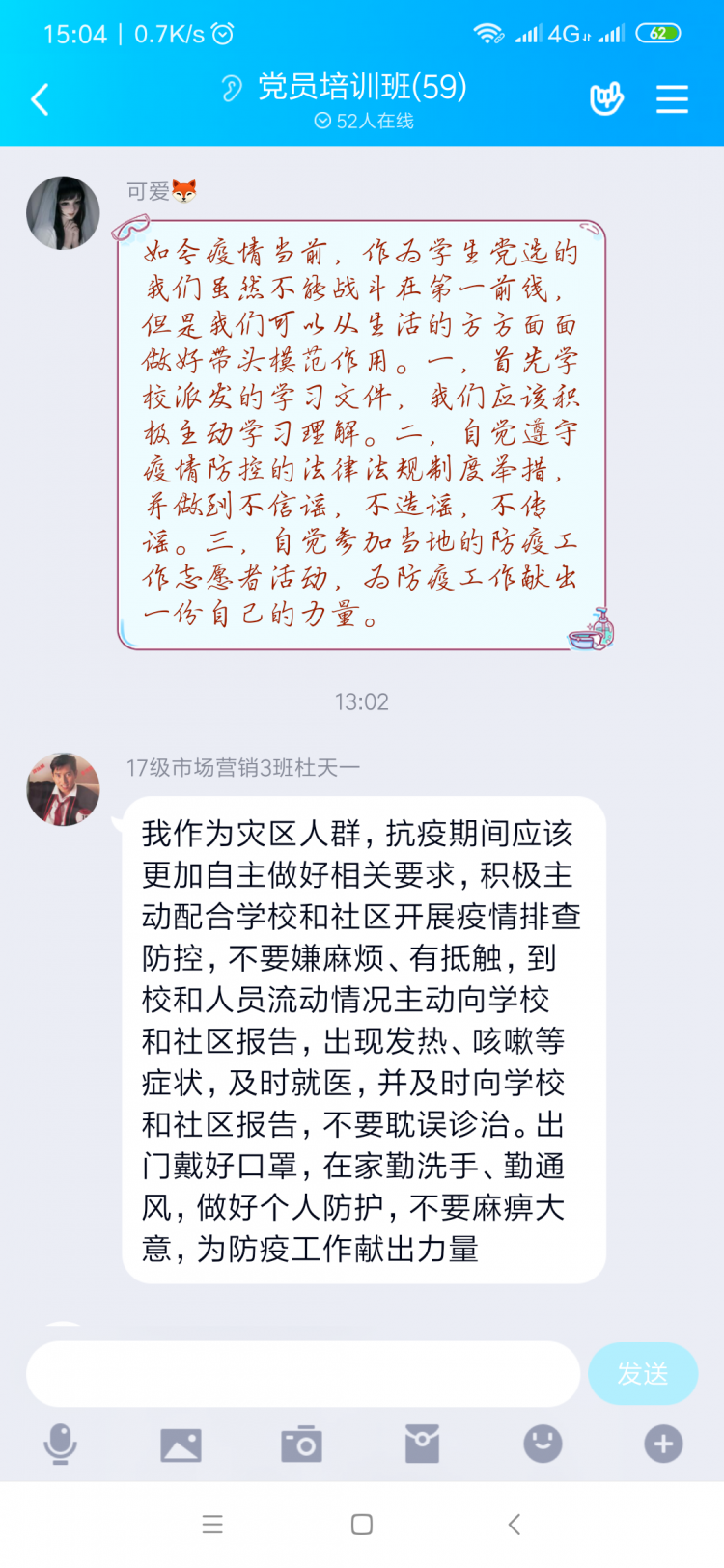The image size is (724, 1568).
Task: Open the image gallery picker
Action: 181,1444
